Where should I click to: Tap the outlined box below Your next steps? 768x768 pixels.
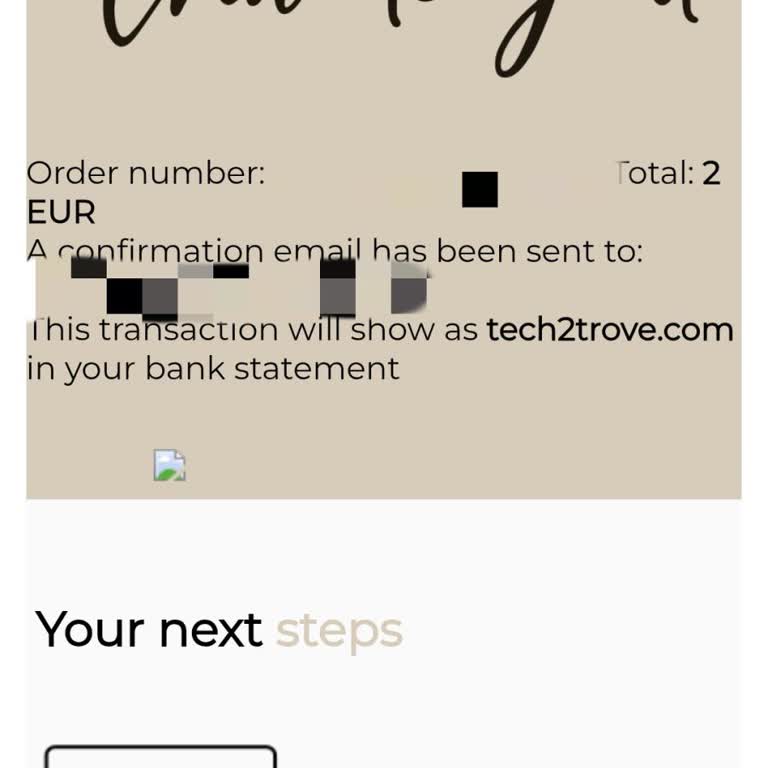click(x=160, y=757)
